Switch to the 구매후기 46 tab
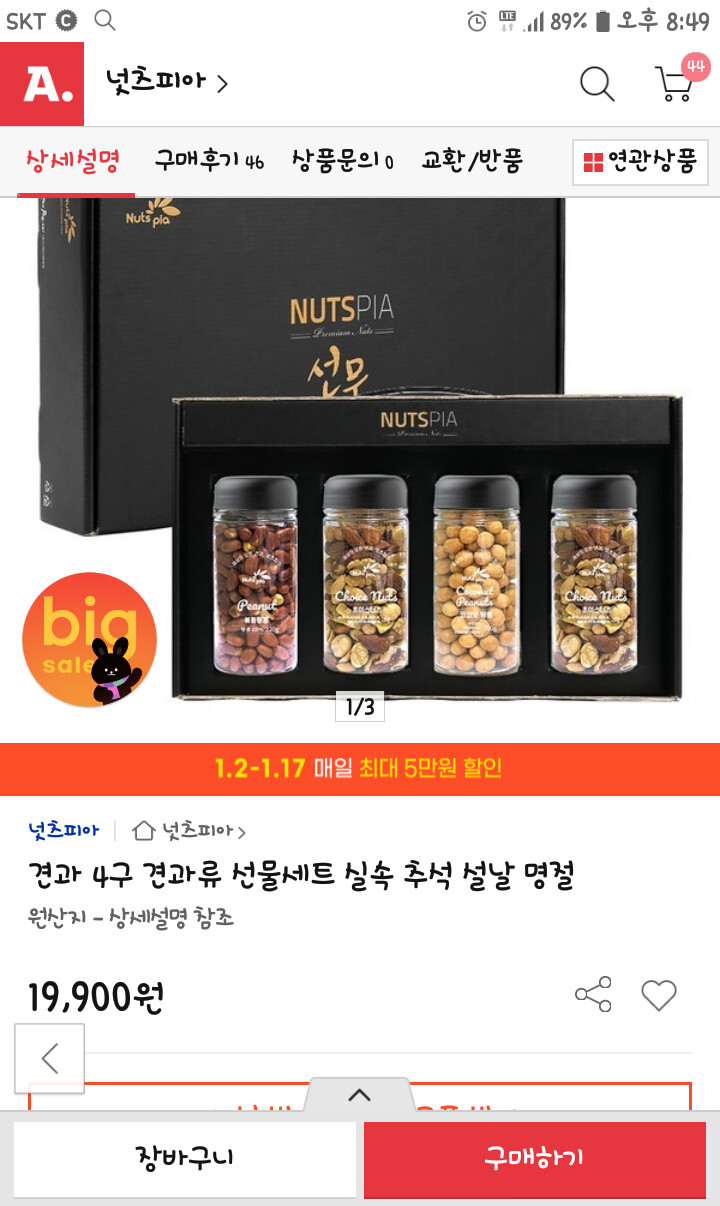The image size is (720, 1206). coord(207,161)
